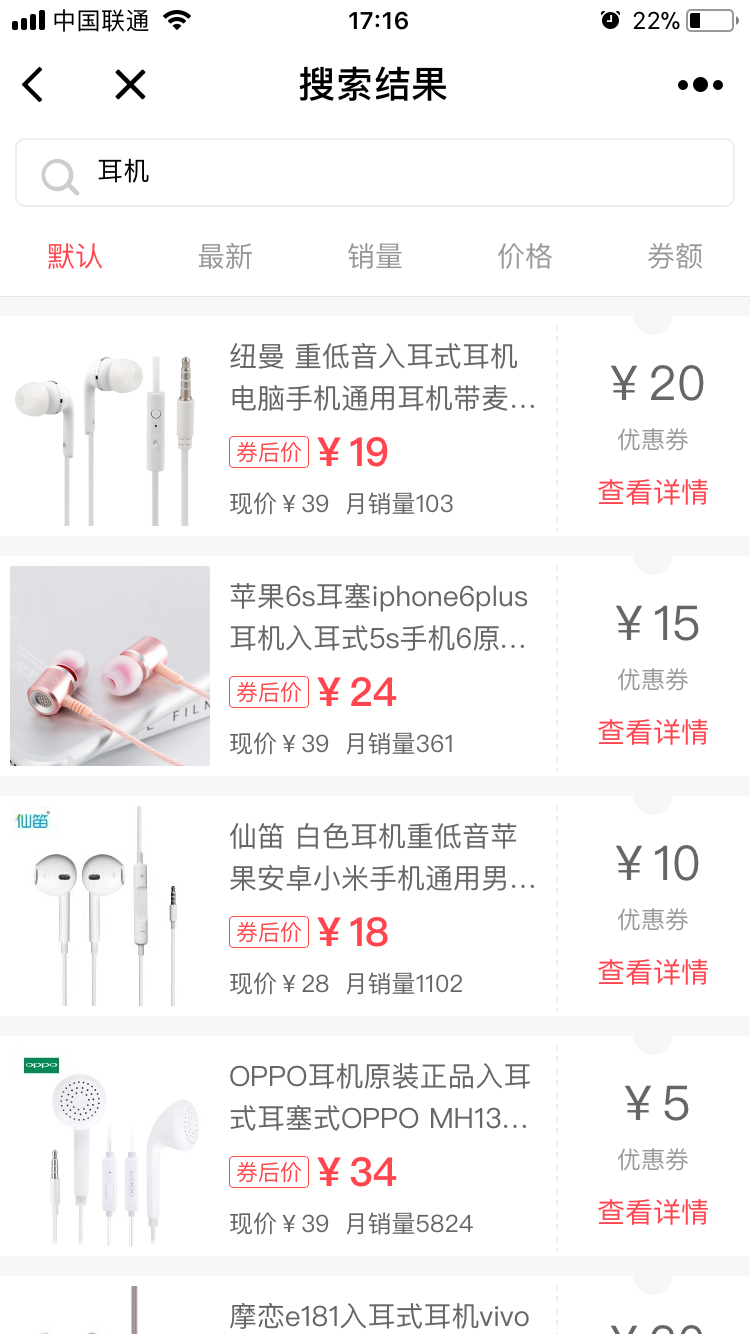Sort results by 销量
750x1334 pixels.
pos(375,257)
